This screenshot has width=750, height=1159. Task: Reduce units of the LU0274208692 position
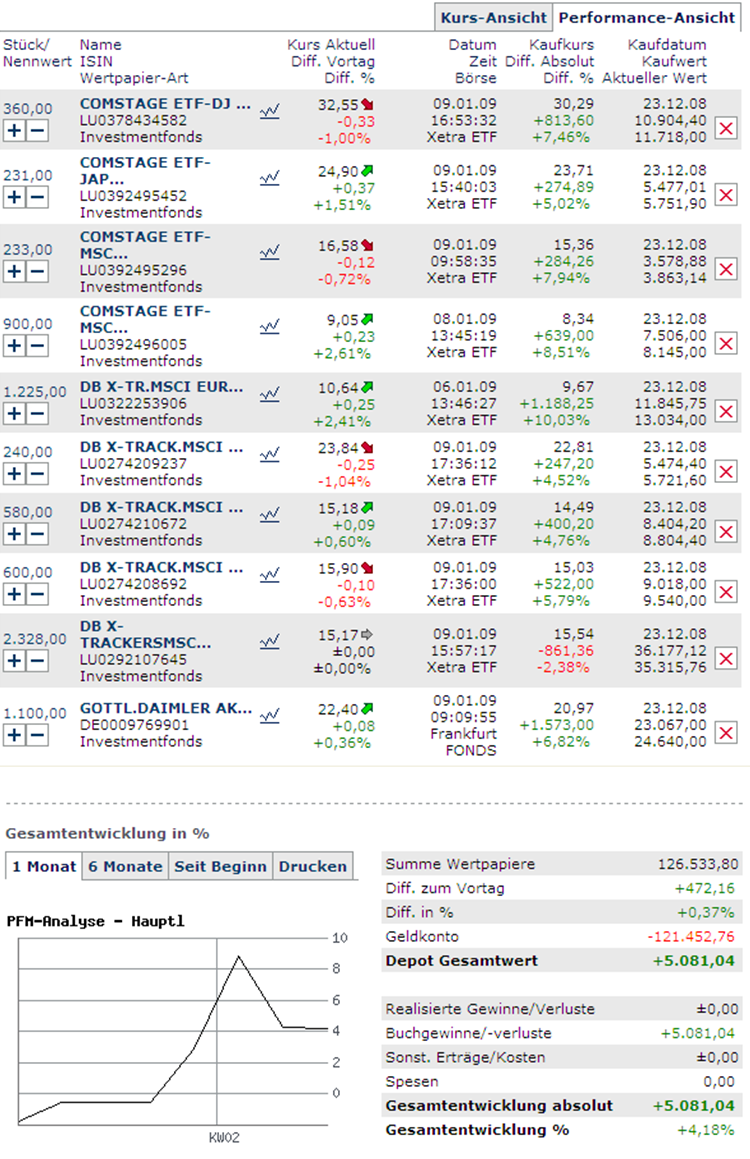(37, 594)
